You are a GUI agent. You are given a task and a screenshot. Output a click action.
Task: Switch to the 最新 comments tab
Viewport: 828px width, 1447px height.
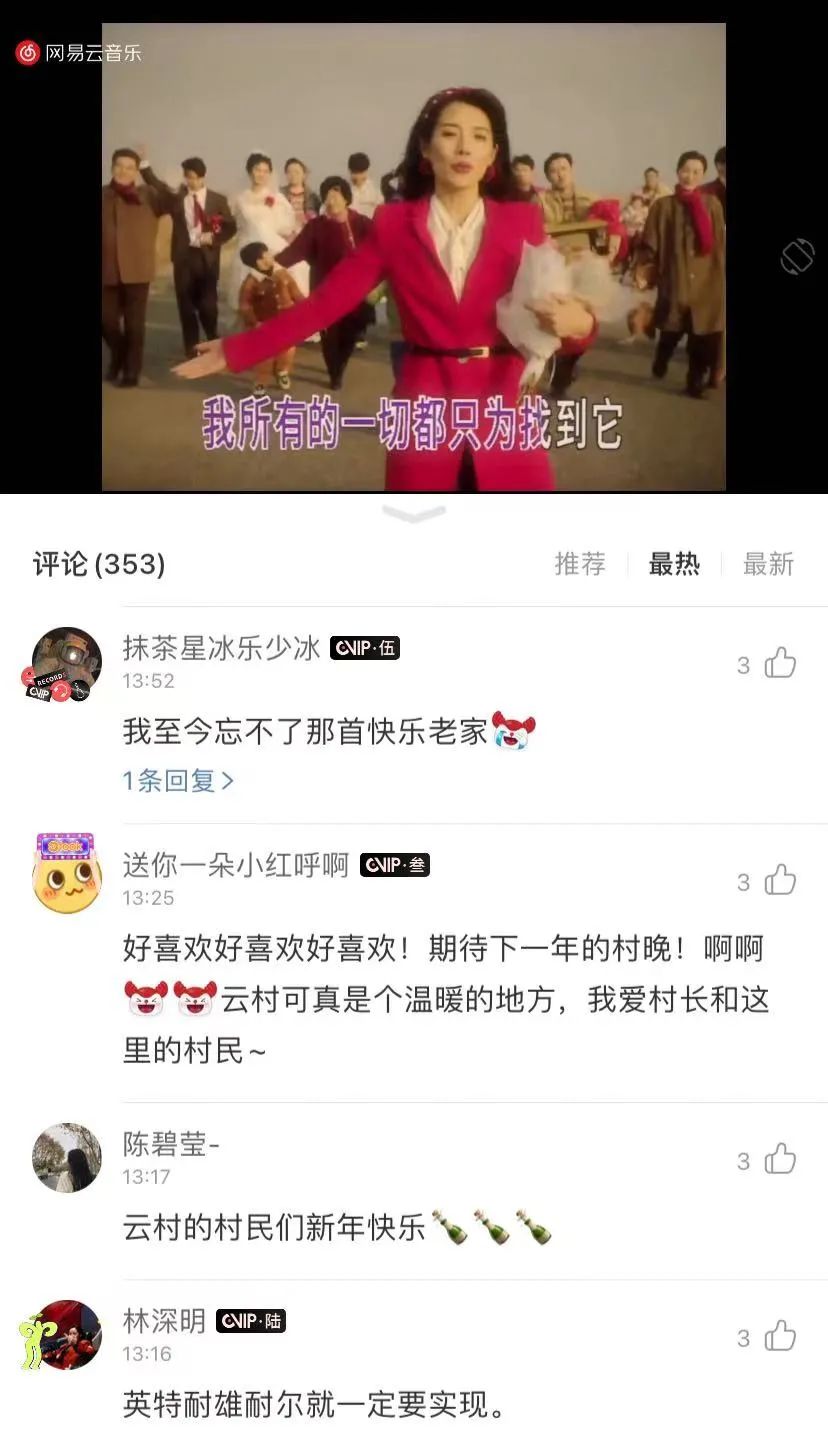768,564
